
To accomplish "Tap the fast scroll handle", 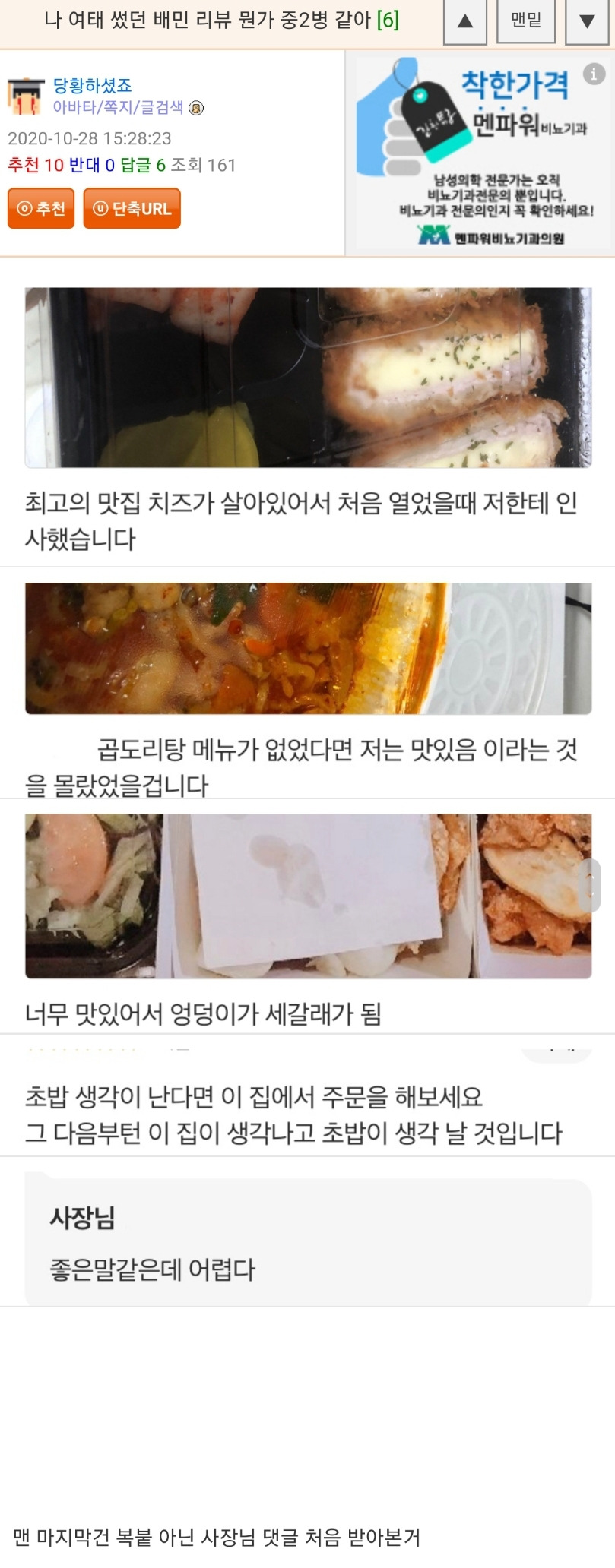I will coord(590,885).
